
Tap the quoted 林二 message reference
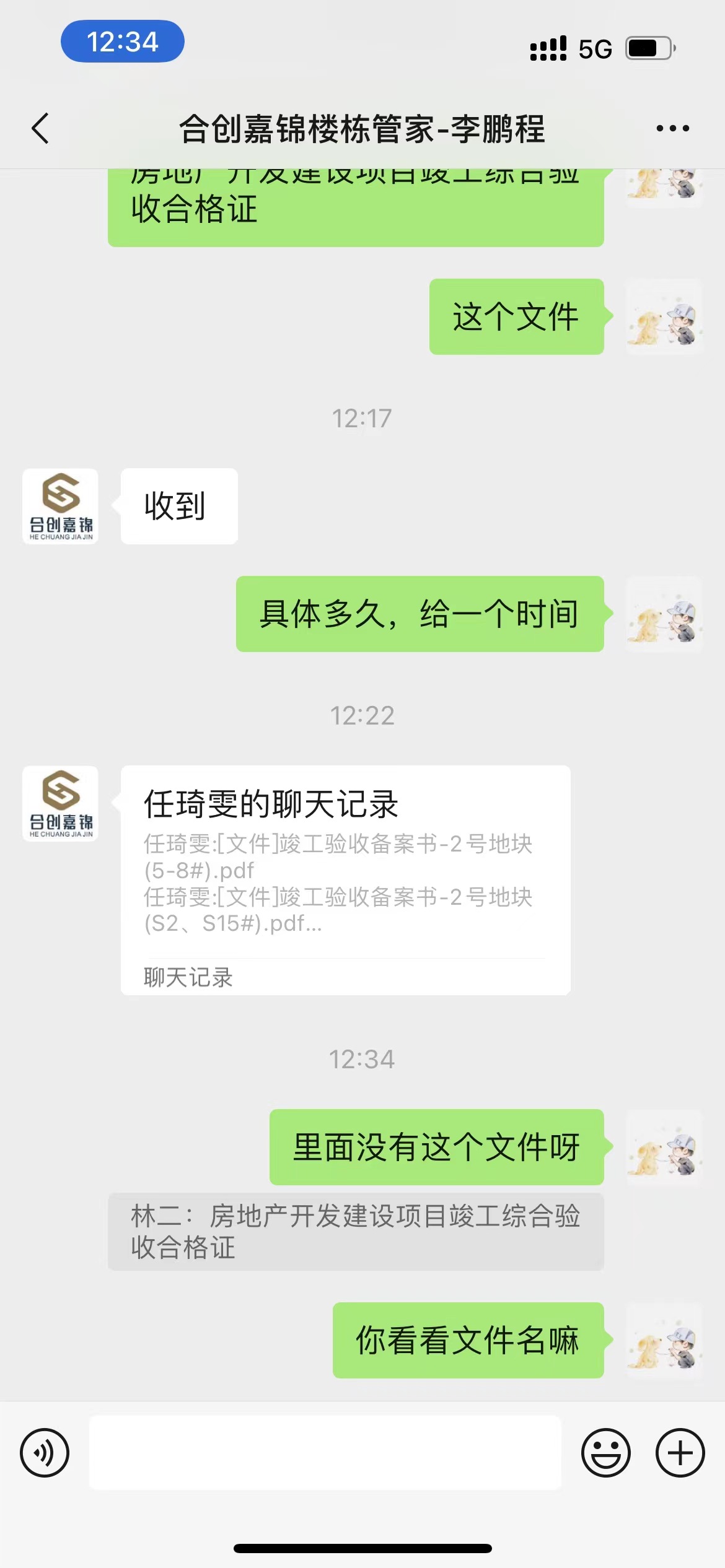(356, 1231)
